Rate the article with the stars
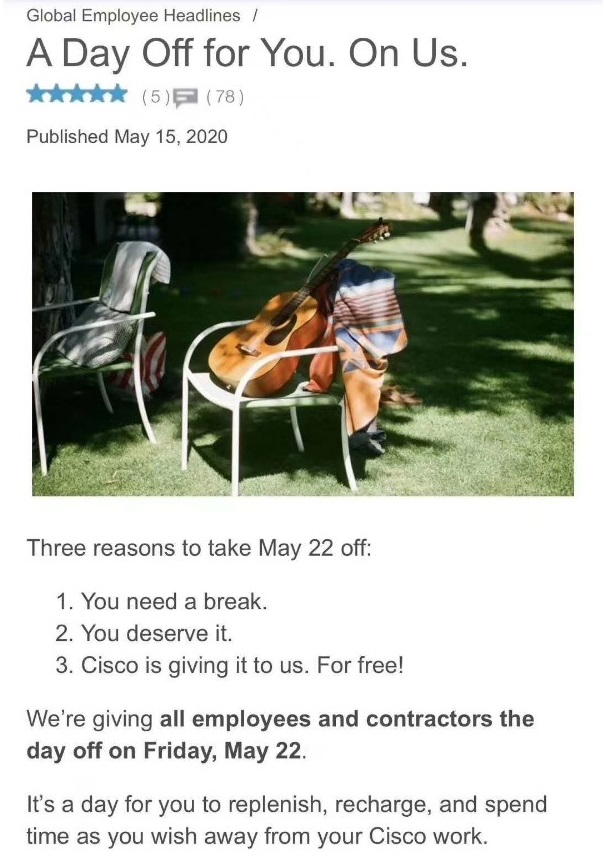This screenshot has width=604, height=856. (x=77, y=96)
